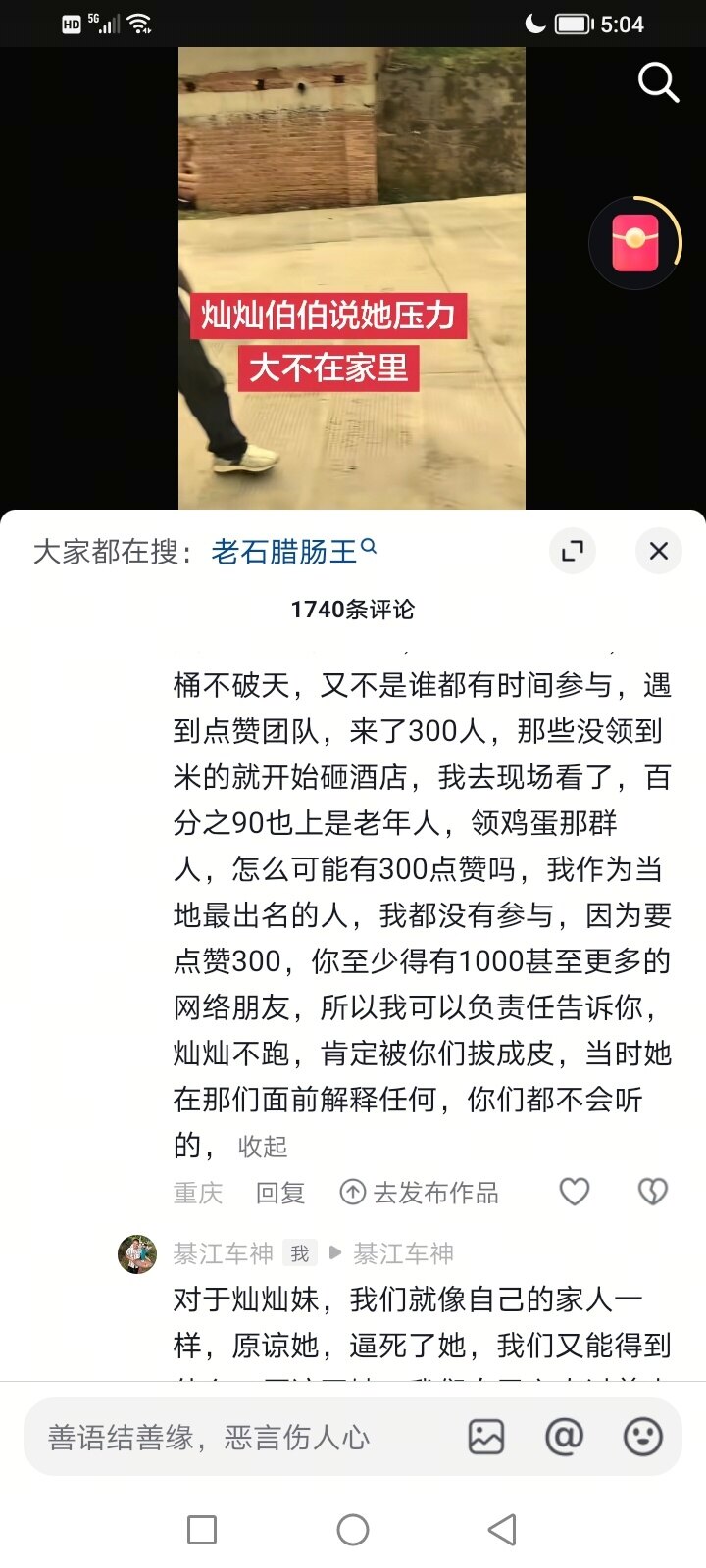Tap 去发布作品 under the comment
706x1568 pixels.
click(420, 1193)
